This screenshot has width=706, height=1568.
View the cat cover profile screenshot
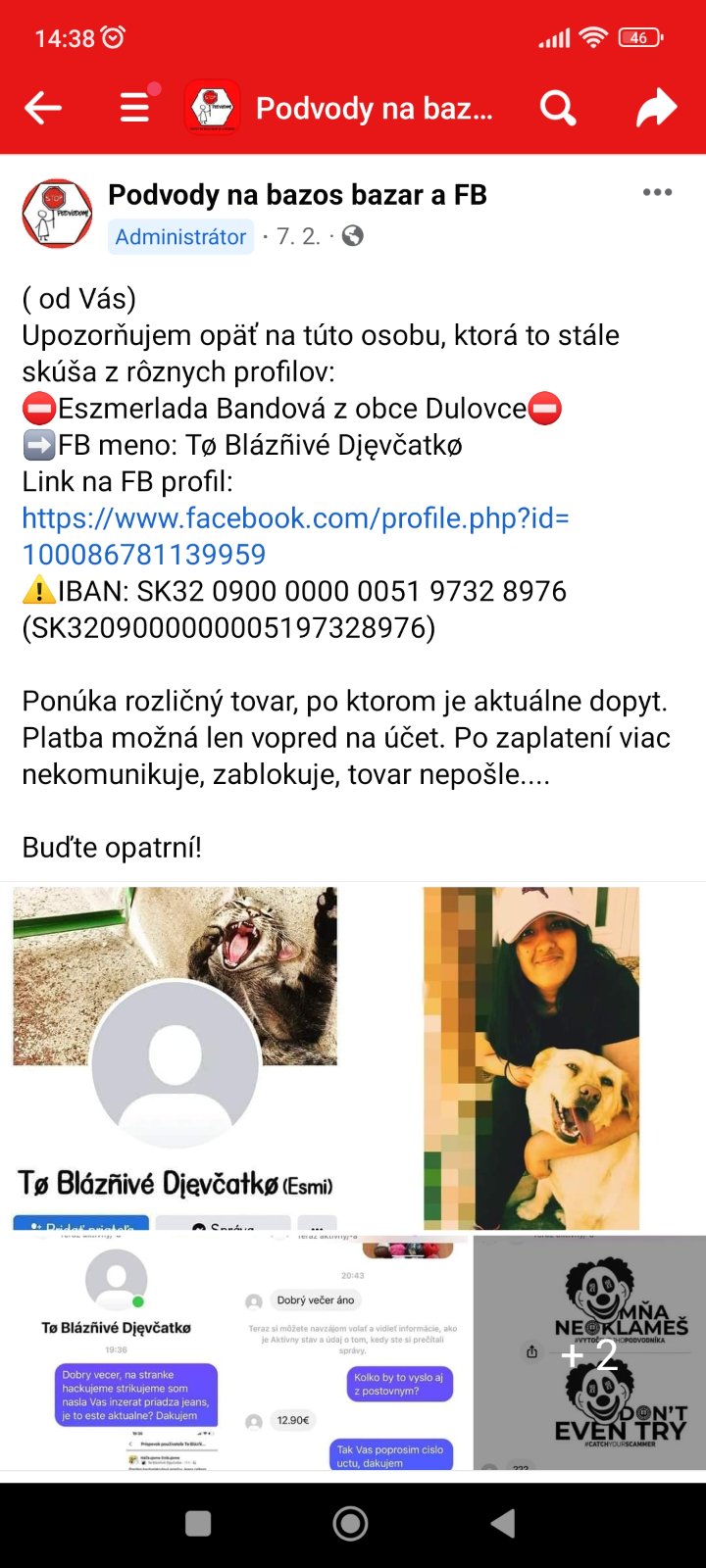(176, 1056)
